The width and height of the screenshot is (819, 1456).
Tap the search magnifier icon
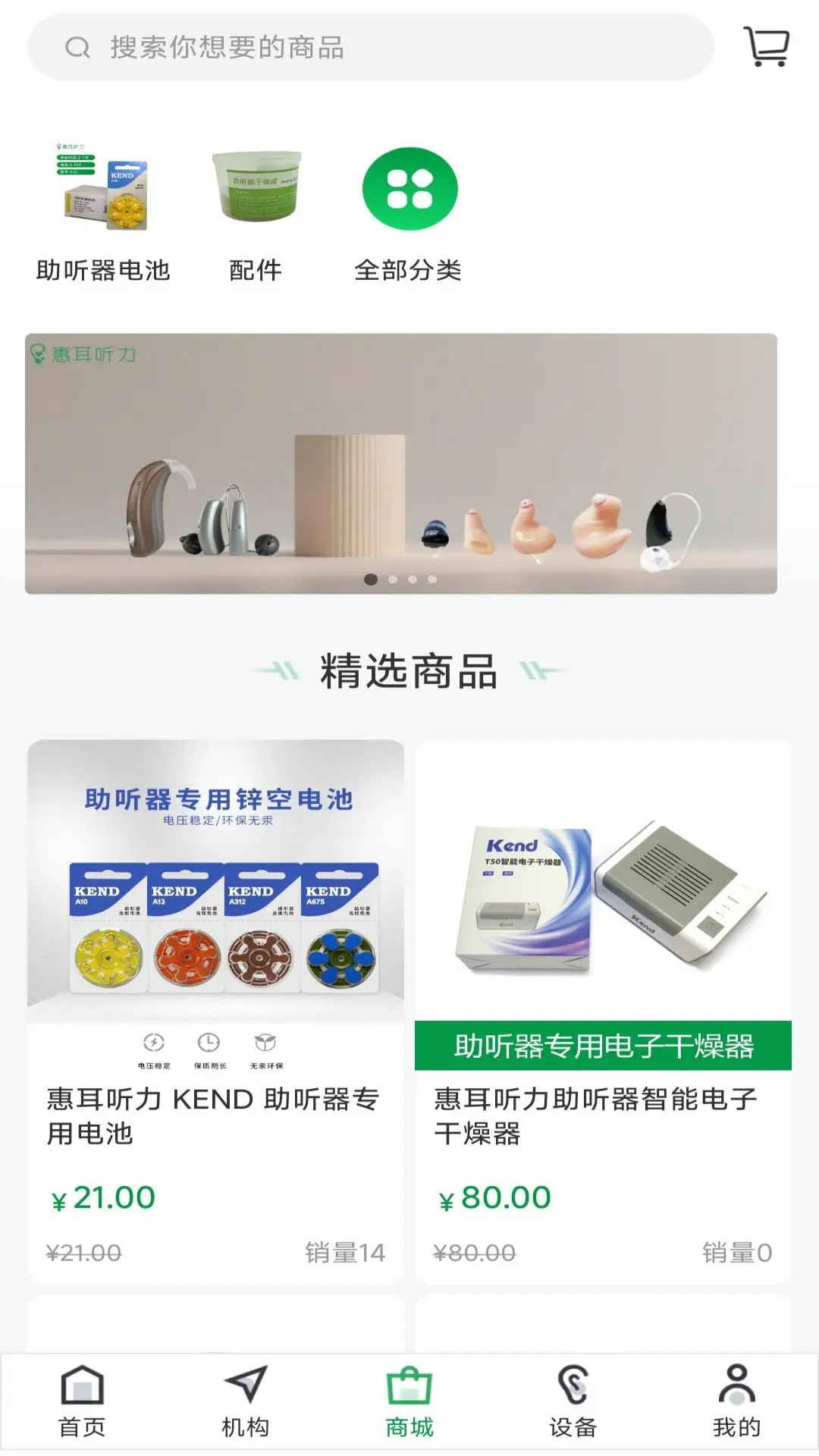pyautogui.click(x=74, y=48)
